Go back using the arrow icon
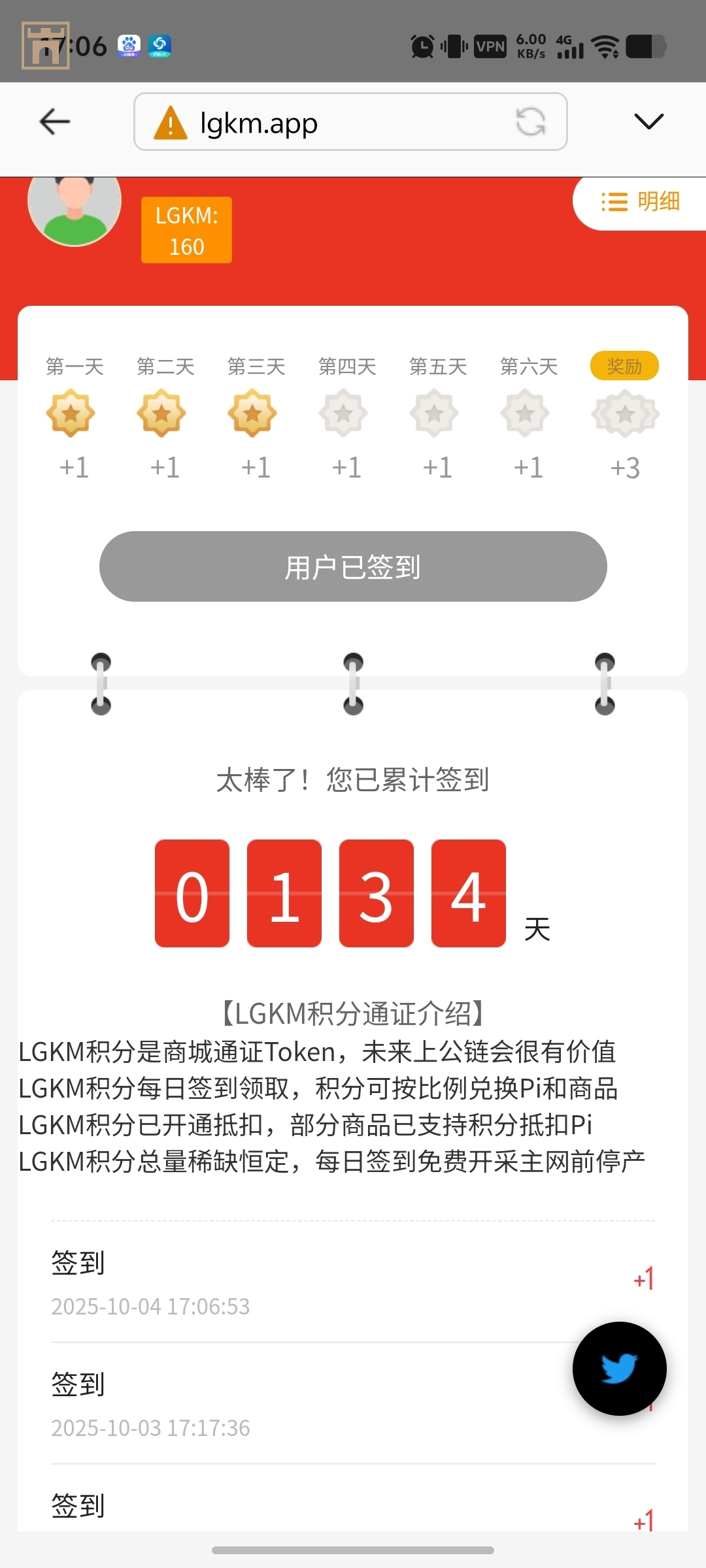Viewport: 706px width, 1568px height. (55, 122)
